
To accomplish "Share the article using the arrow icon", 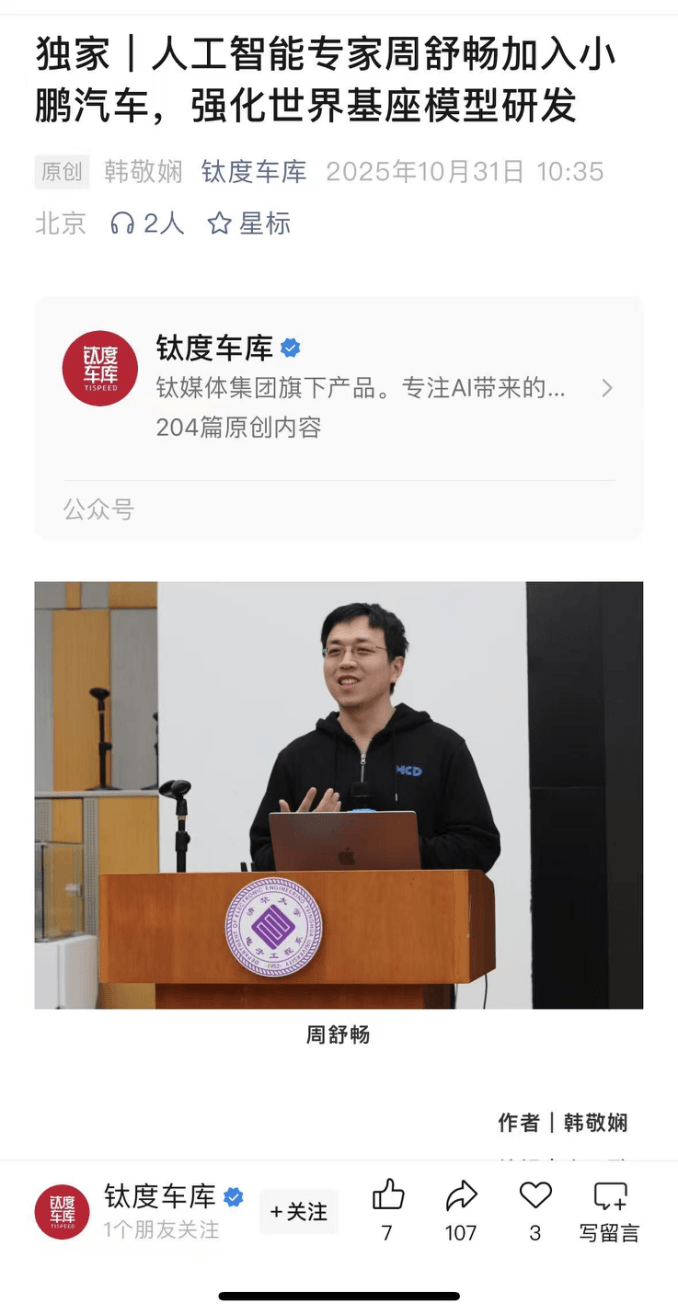I will click(461, 1197).
